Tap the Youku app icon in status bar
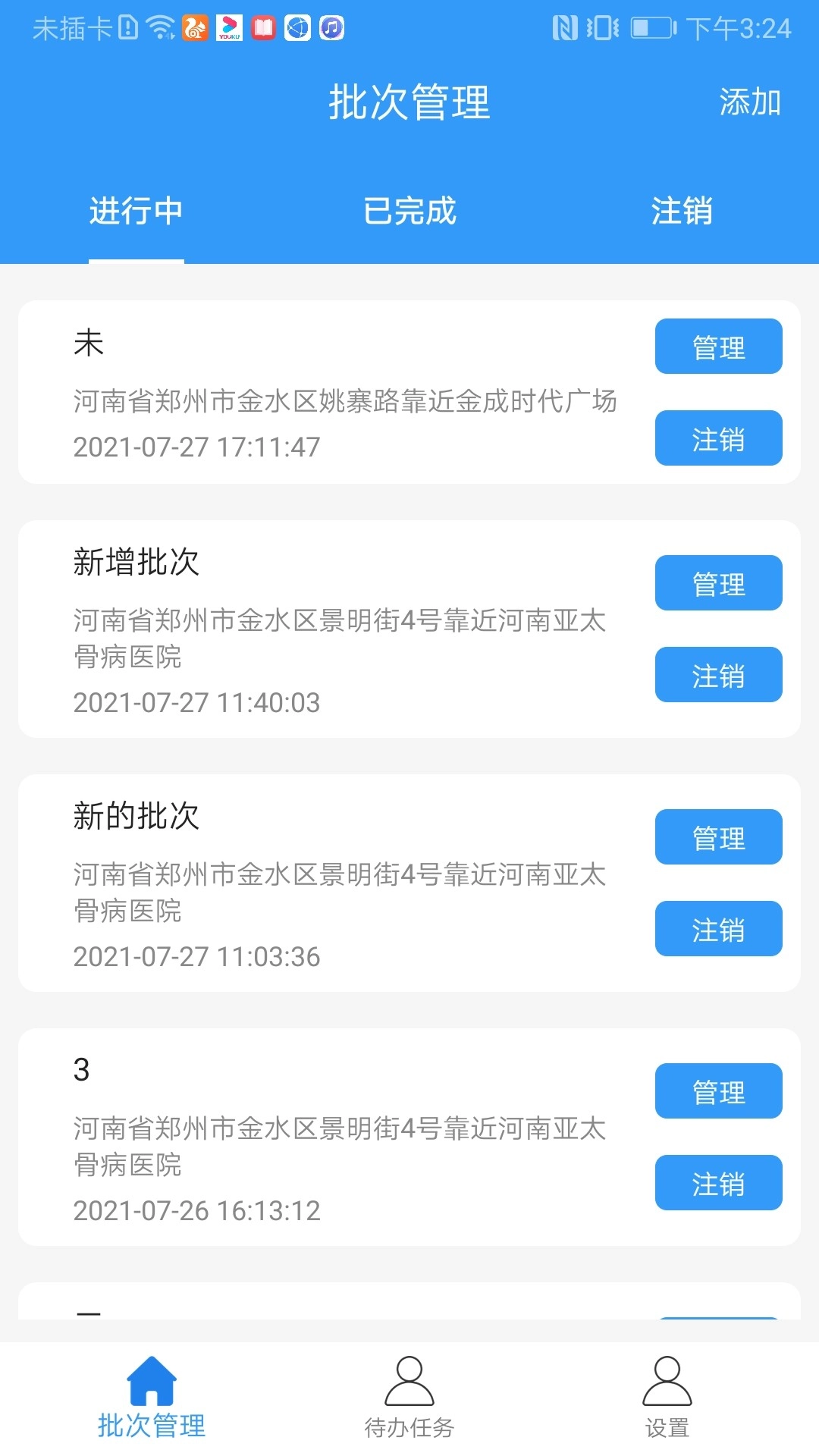Screen dimensions: 819x1456 click(x=229, y=28)
